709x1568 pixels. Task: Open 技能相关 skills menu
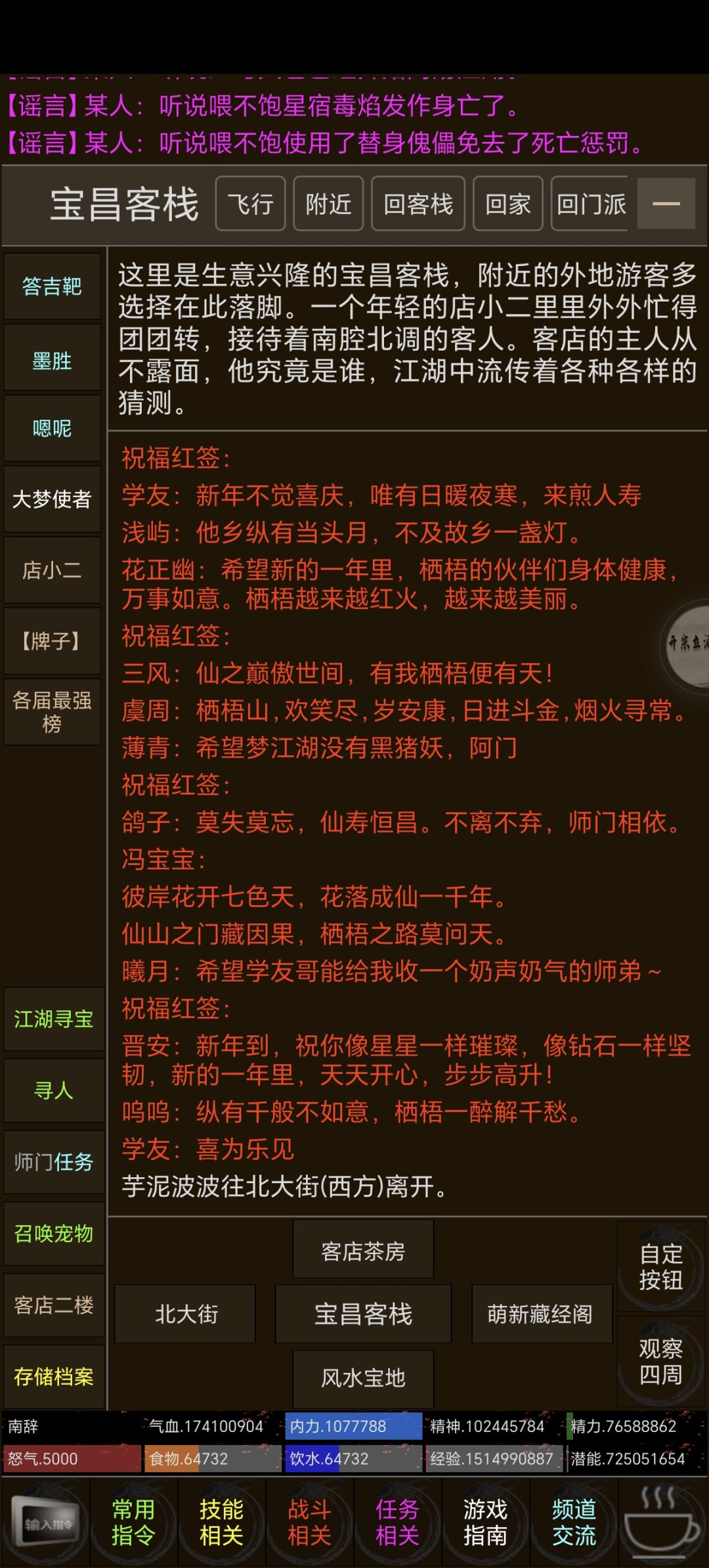pos(221,1523)
